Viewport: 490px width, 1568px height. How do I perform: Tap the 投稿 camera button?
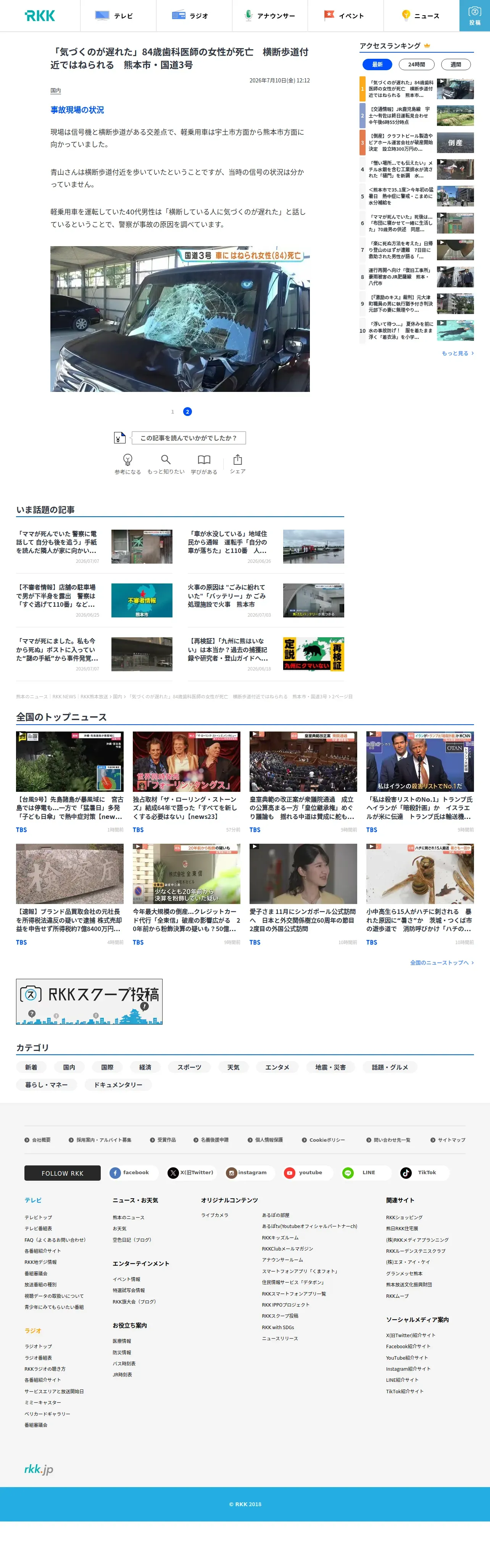475,15
